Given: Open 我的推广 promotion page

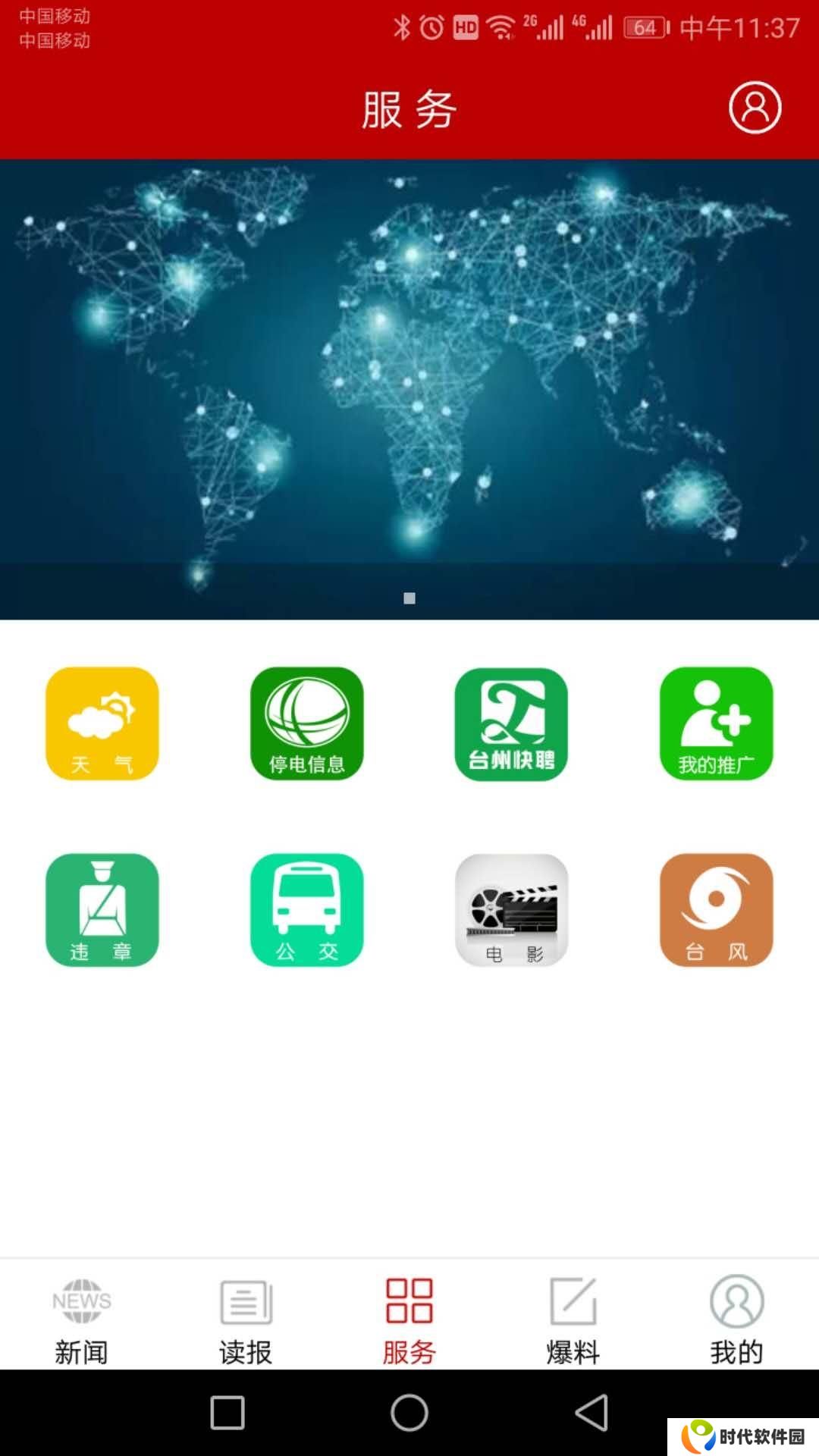Looking at the screenshot, I should coord(716,723).
